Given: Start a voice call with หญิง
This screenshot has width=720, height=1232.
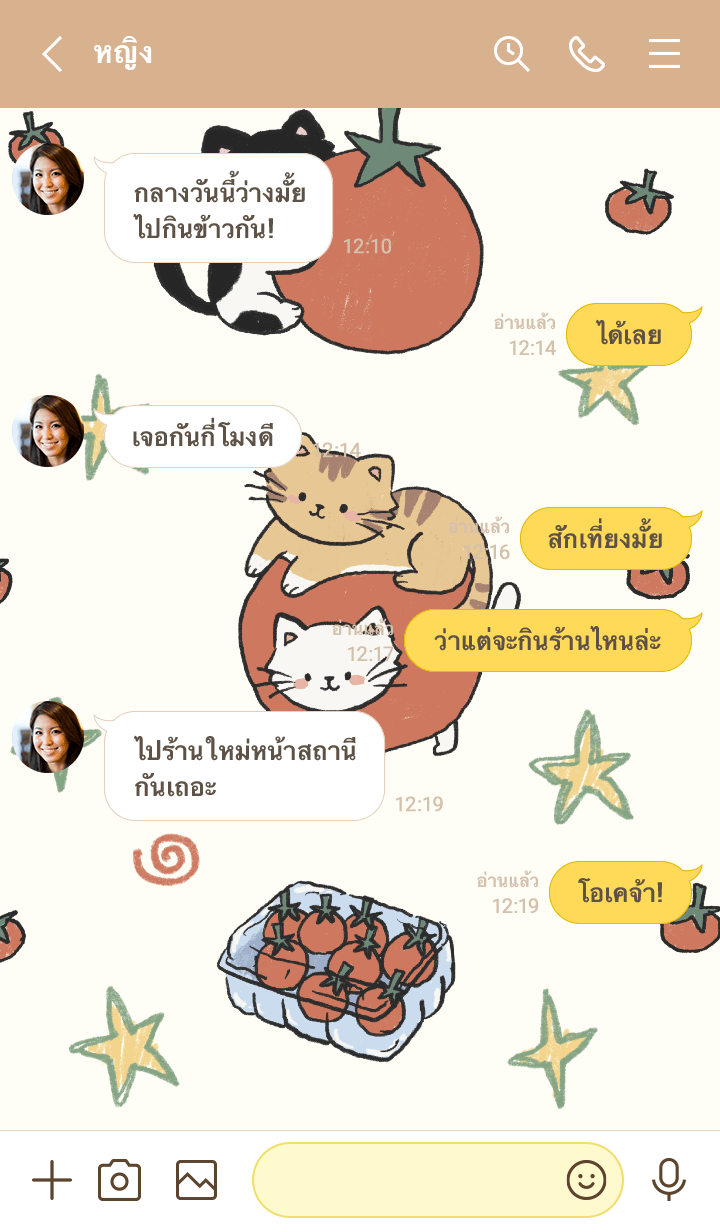Looking at the screenshot, I should [x=587, y=54].
